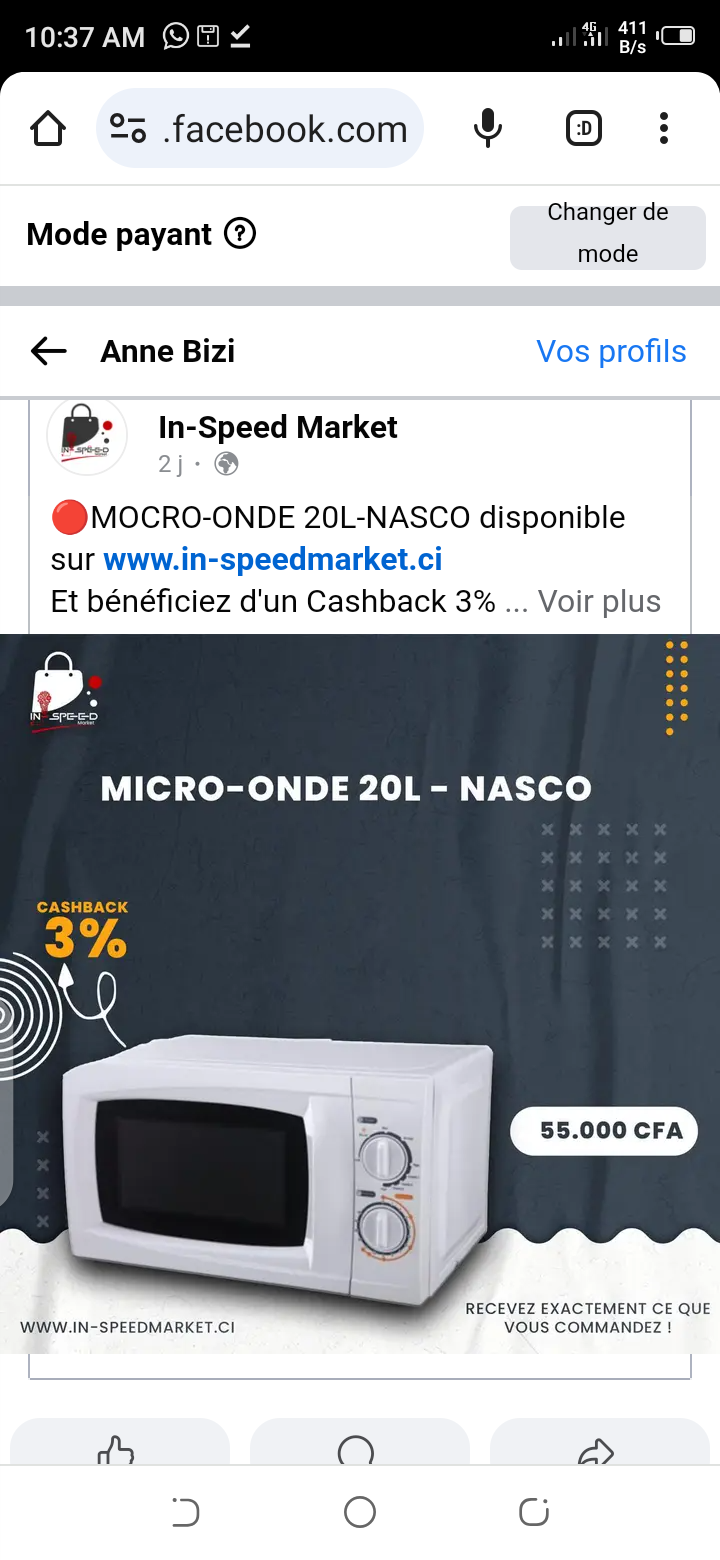
Task: Tap the Changer de mode button
Action: point(607,233)
